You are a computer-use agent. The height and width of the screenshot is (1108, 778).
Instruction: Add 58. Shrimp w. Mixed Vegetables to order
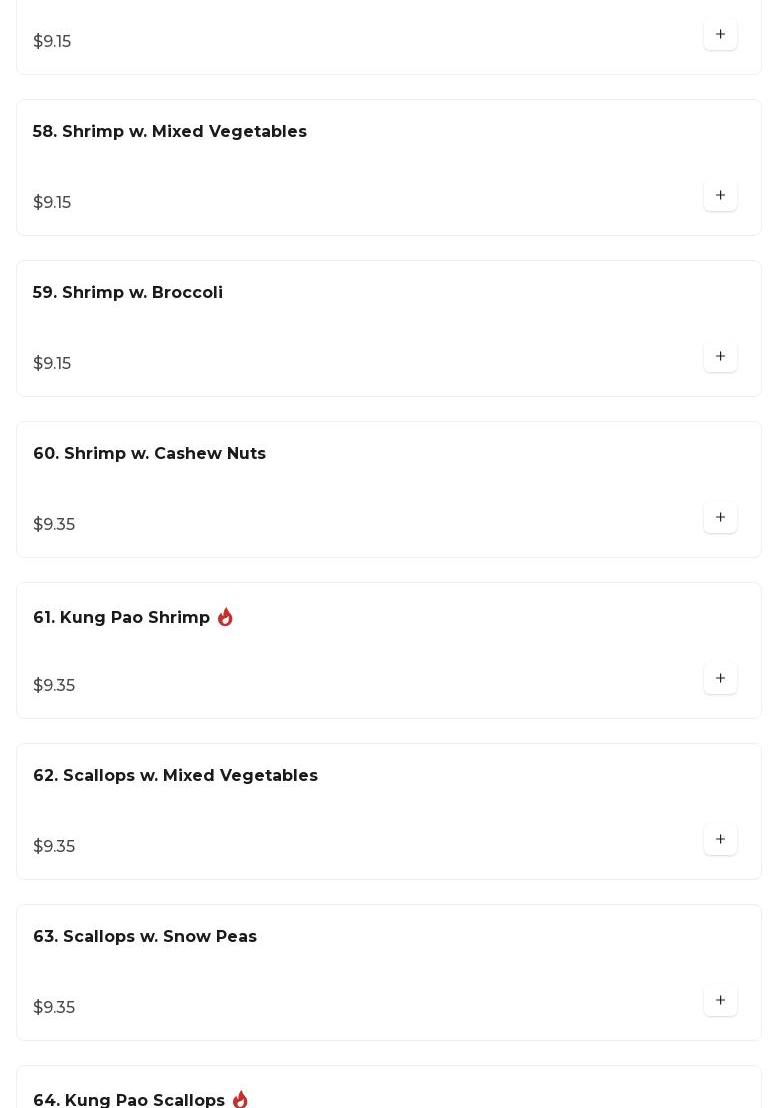click(720, 196)
